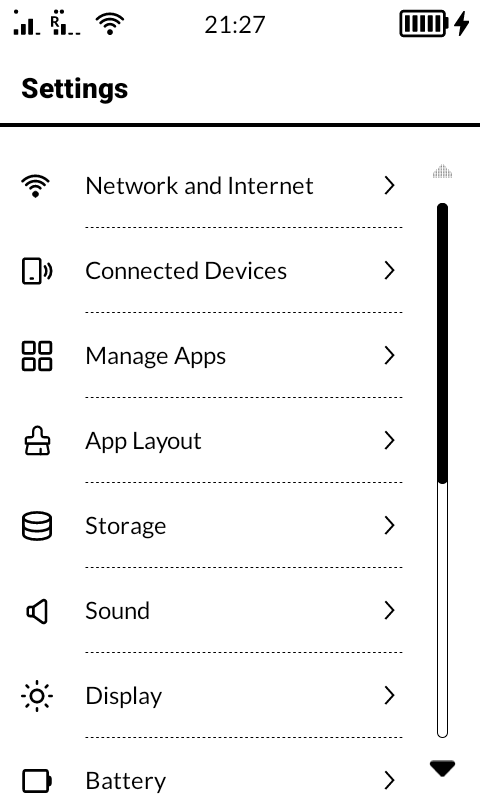Image resolution: width=480 pixels, height=800 pixels.
Task: Go to Manage Apps
Action: (209, 356)
